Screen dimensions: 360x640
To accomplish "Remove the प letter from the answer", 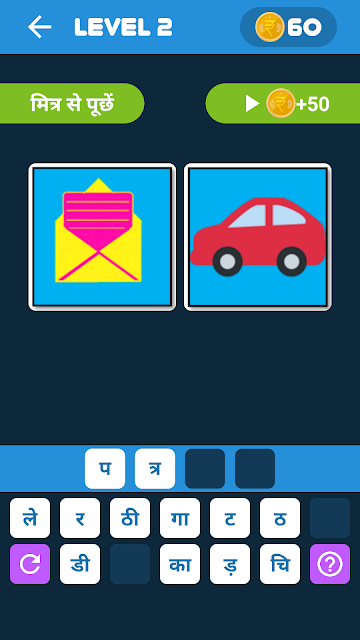I will [x=105, y=469].
